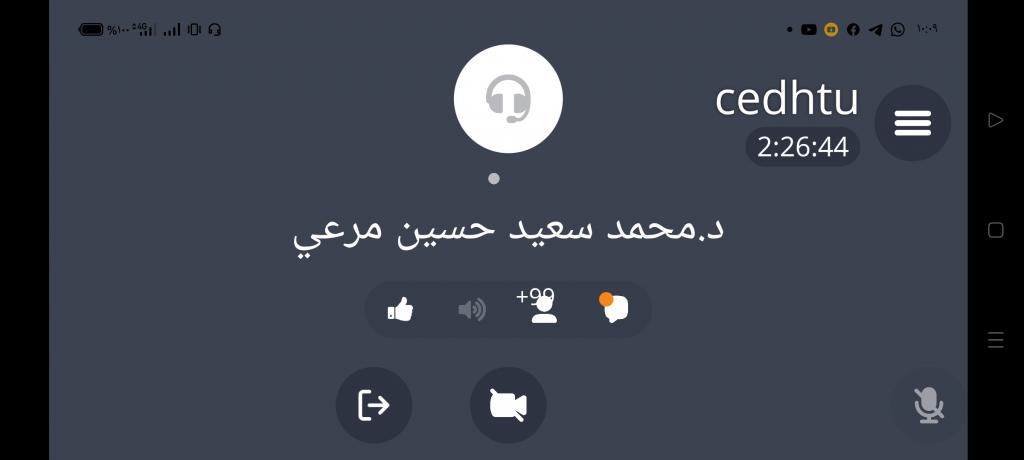Image resolution: width=1024 pixels, height=460 pixels.
Task: Open the participants list
Action: [x=542, y=307]
